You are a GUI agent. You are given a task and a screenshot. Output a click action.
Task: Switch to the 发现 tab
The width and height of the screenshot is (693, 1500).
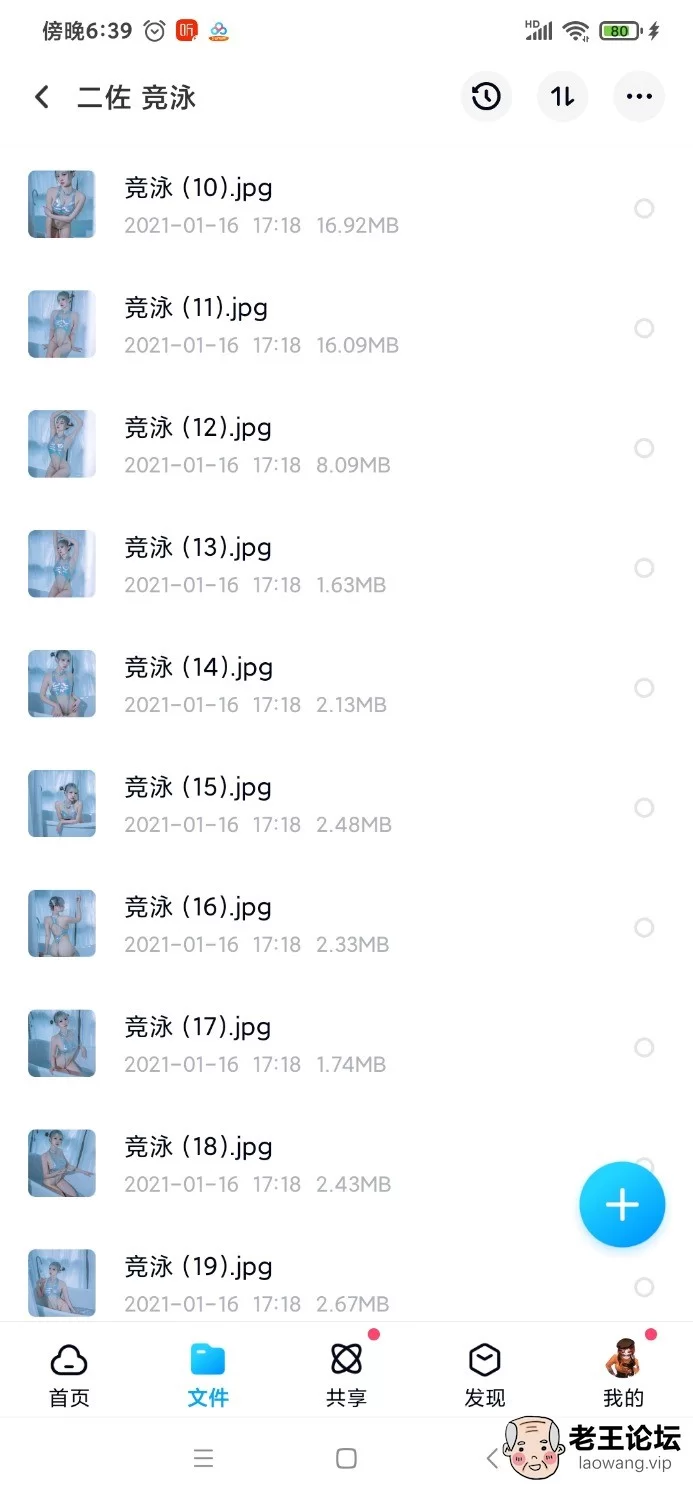coord(485,1375)
